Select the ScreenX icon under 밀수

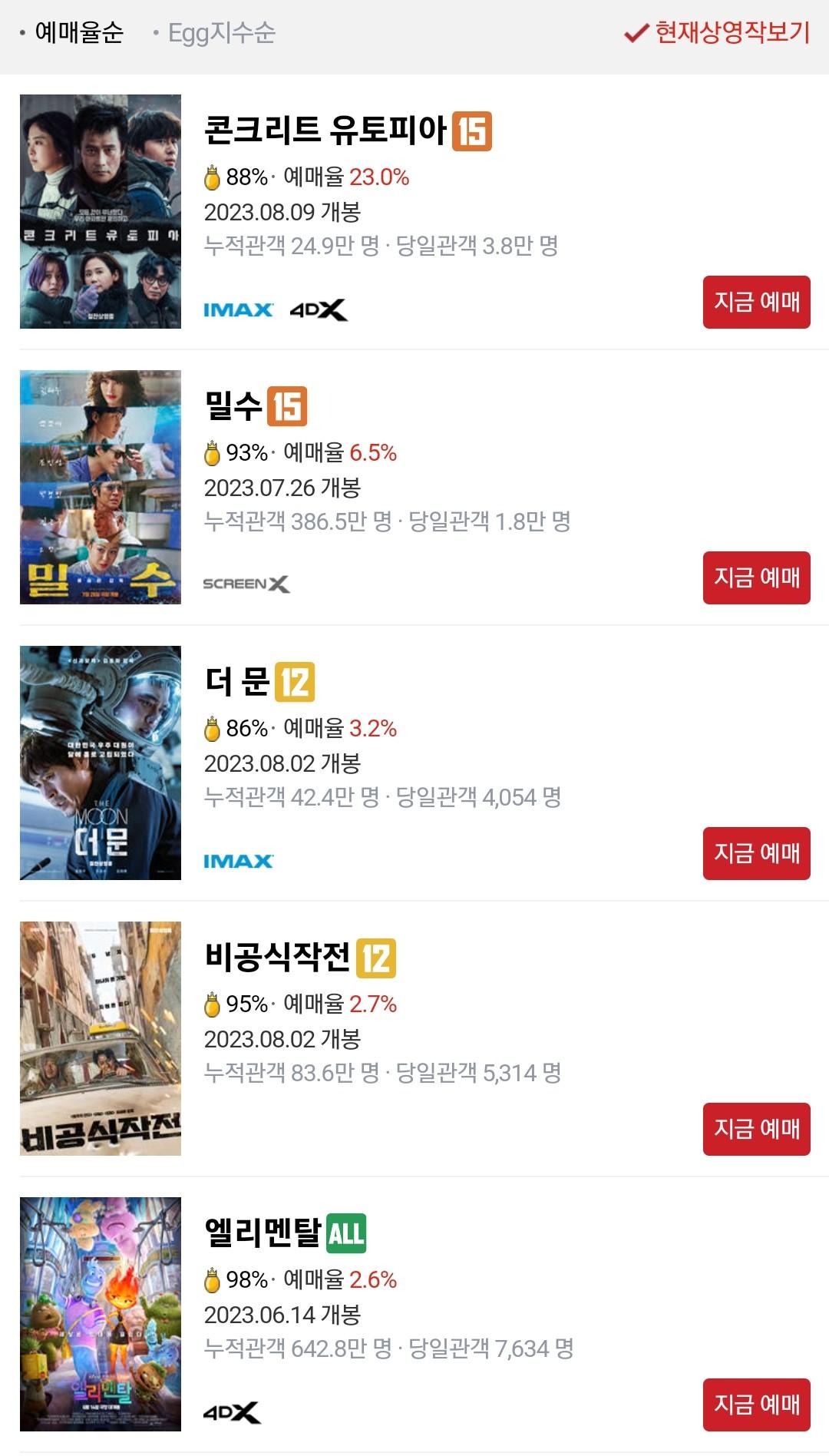[x=244, y=584]
